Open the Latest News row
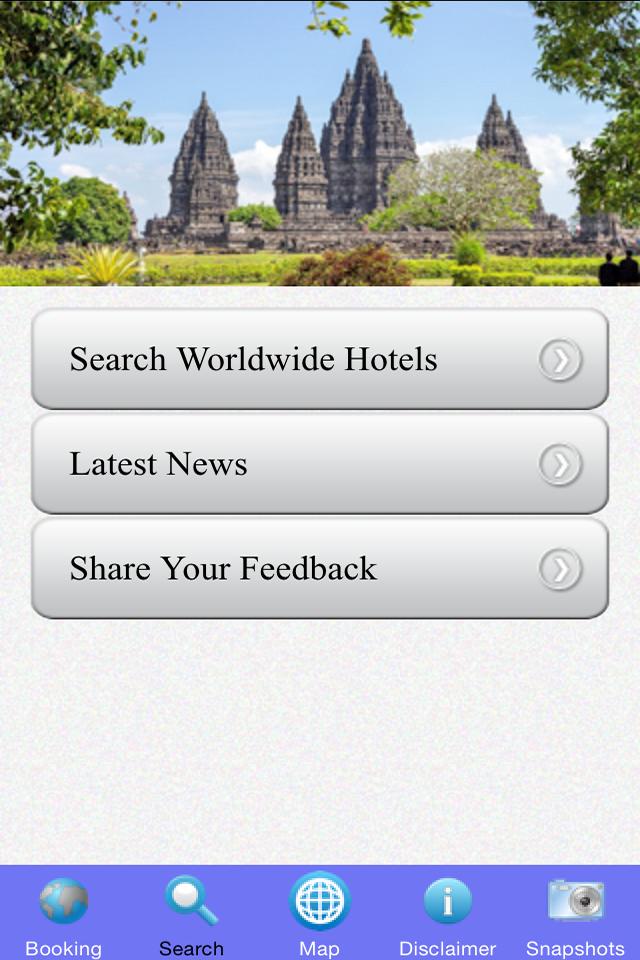Screen dimensions: 640x960 coord(320,464)
